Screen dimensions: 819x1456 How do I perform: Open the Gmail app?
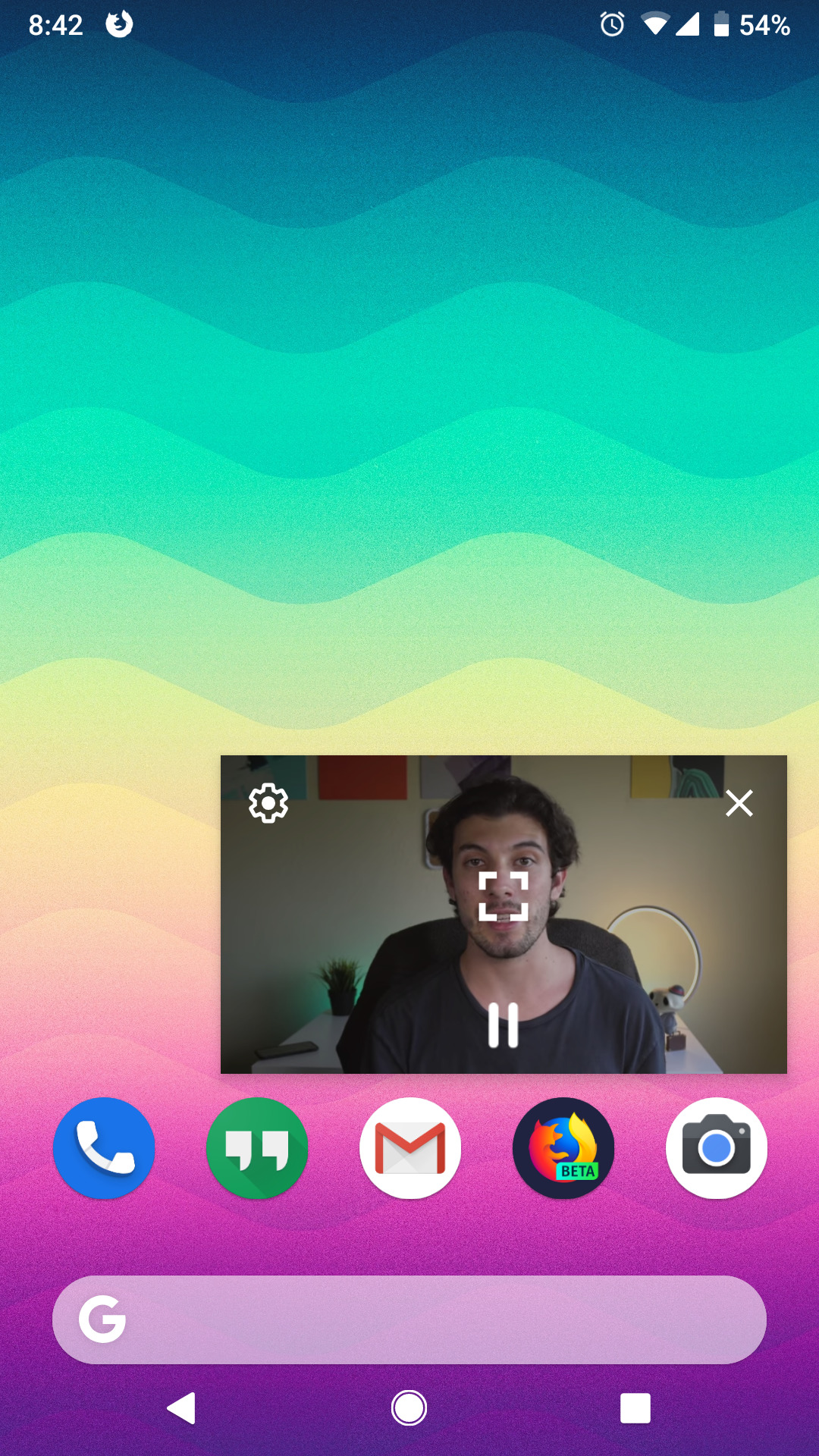[410, 1148]
